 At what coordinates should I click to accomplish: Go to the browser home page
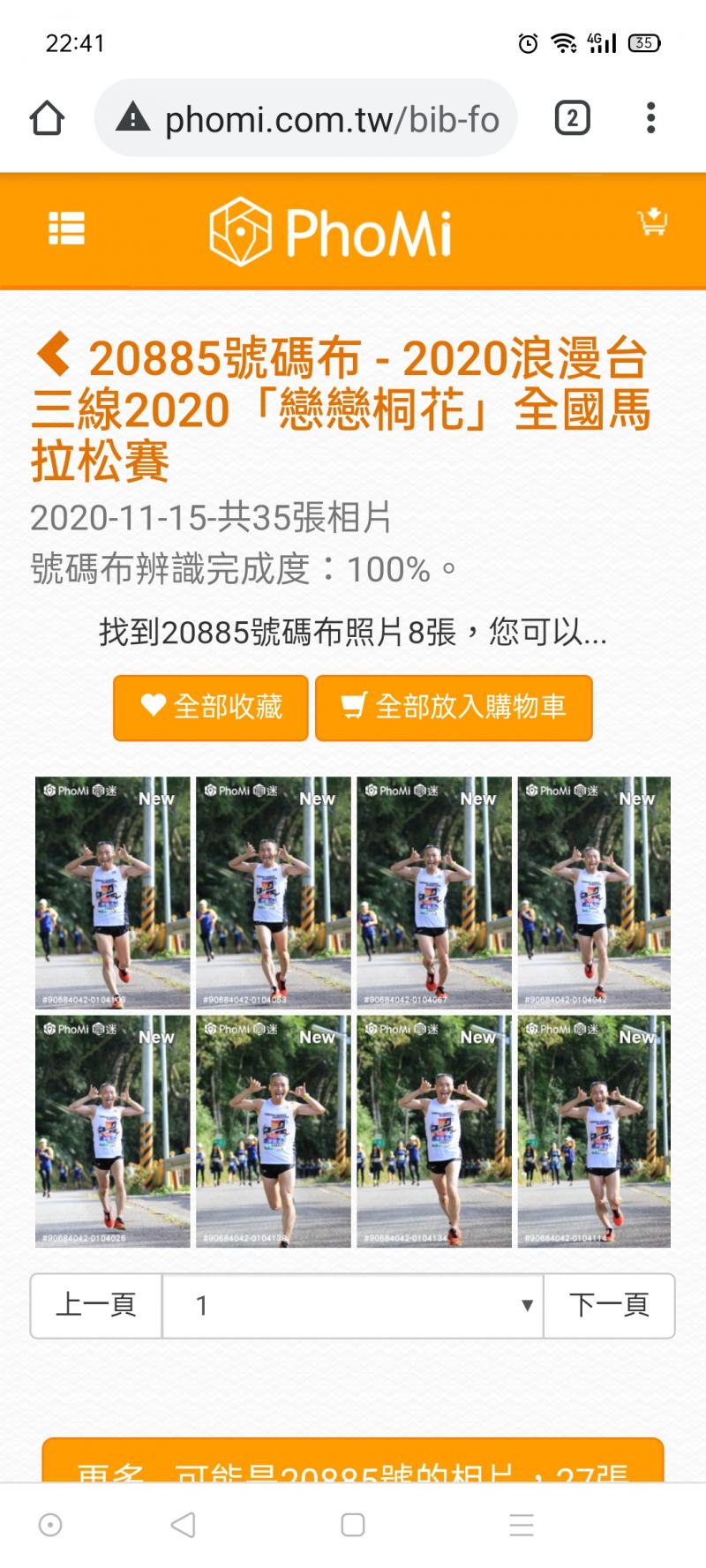pyautogui.click(x=48, y=118)
